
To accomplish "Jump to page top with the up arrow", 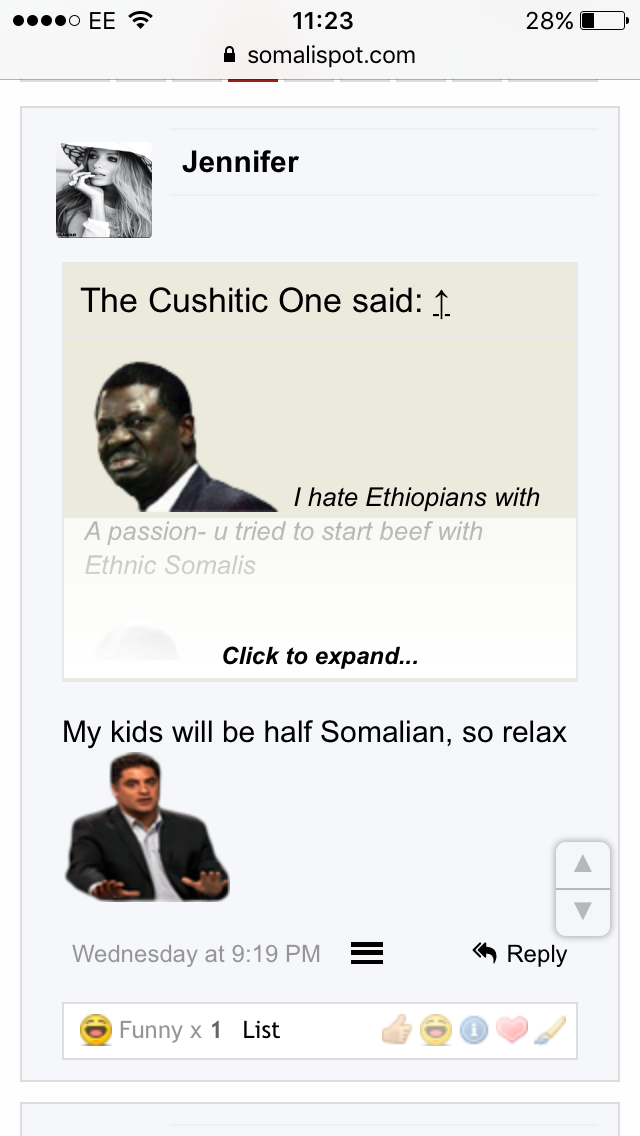I will (x=583, y=864).
